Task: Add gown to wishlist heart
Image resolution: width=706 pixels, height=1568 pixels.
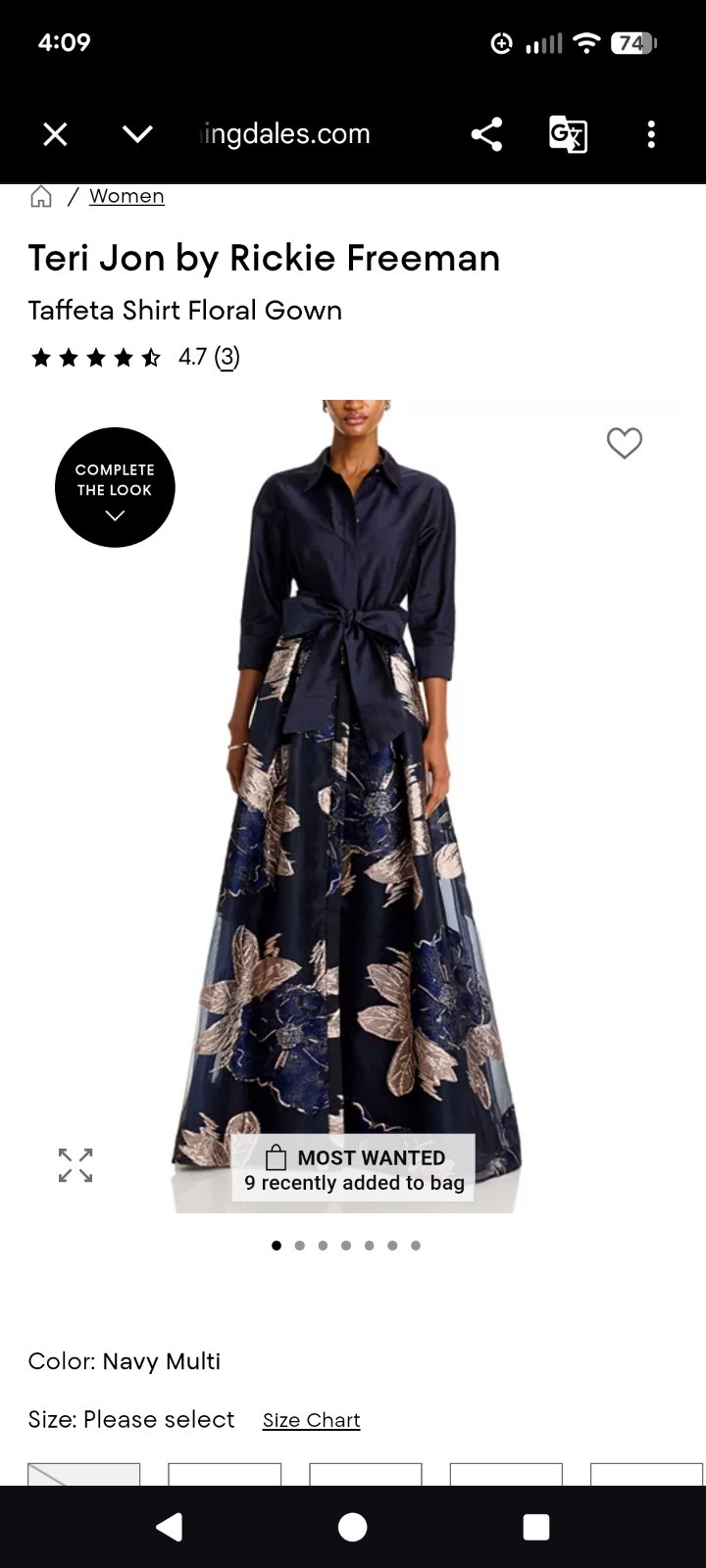Action: pos(625,443)
